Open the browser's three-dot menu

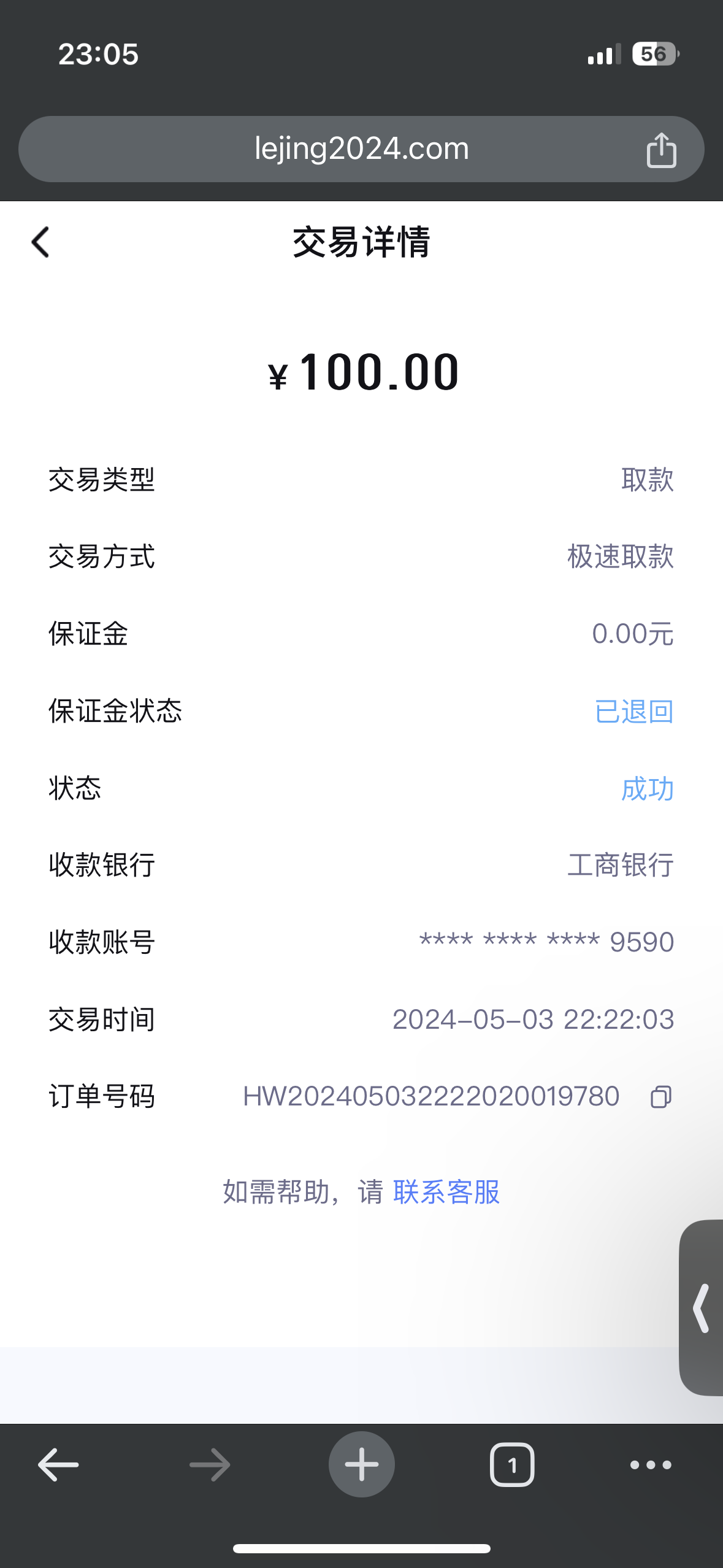[x=651, y=1465]
